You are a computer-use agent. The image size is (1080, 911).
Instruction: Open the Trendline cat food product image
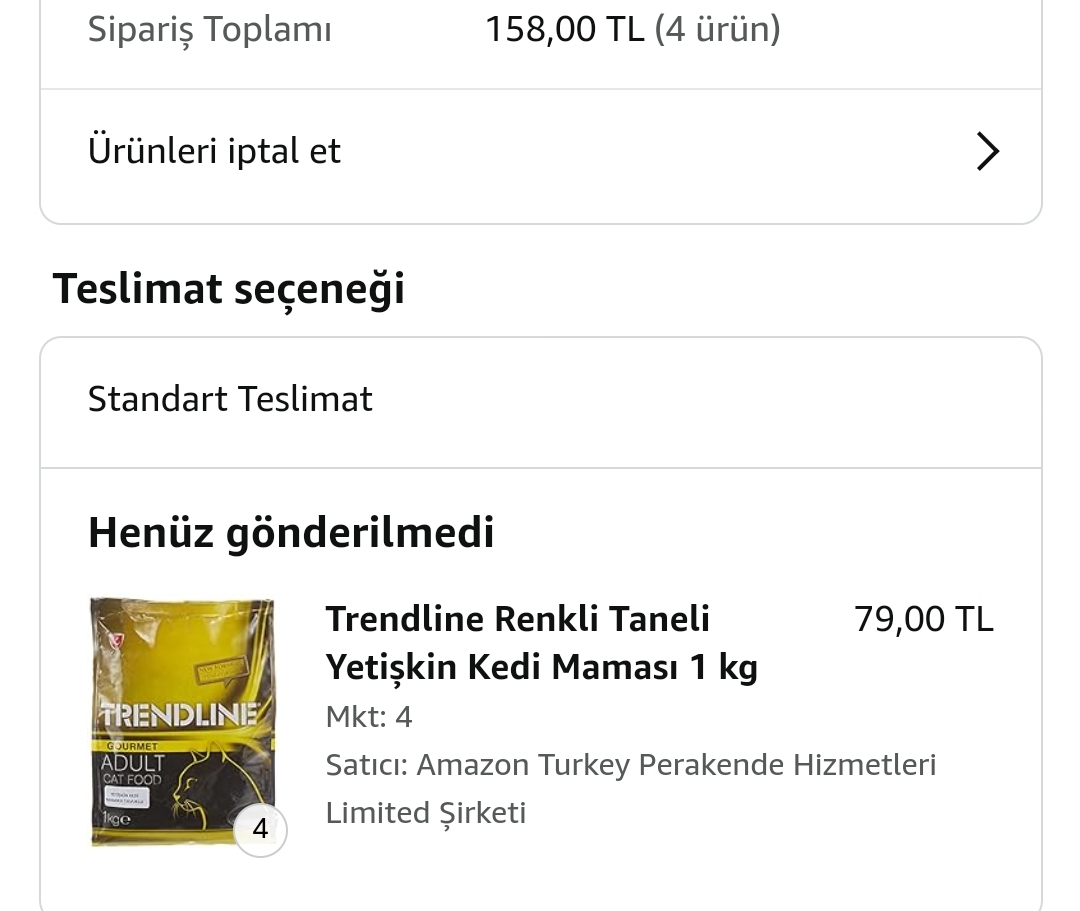[183, 722]
